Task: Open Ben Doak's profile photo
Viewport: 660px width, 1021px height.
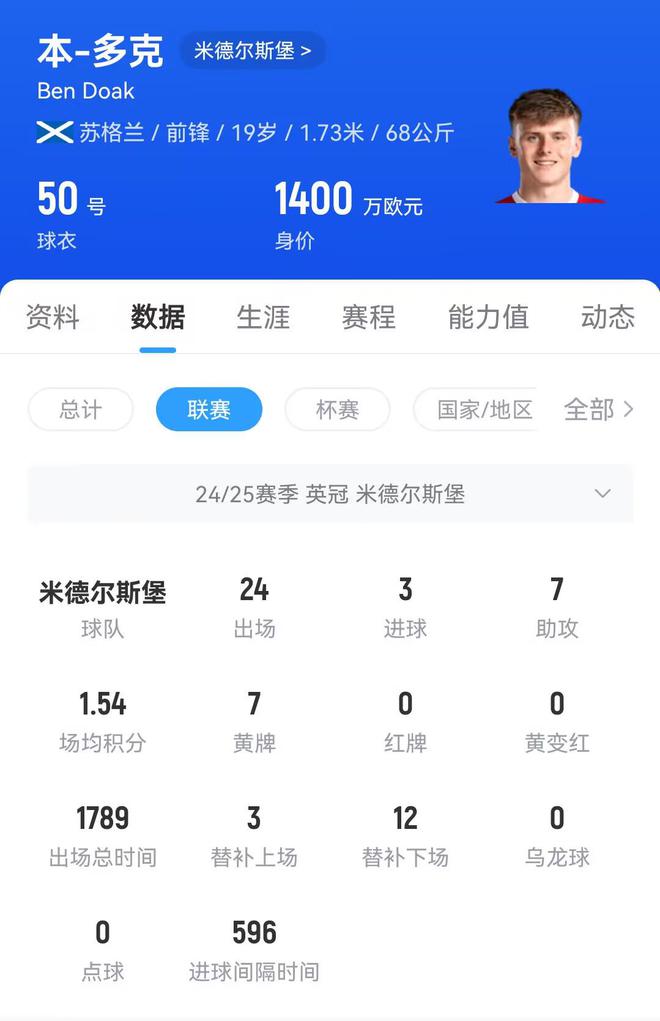Action: (546, 147)
